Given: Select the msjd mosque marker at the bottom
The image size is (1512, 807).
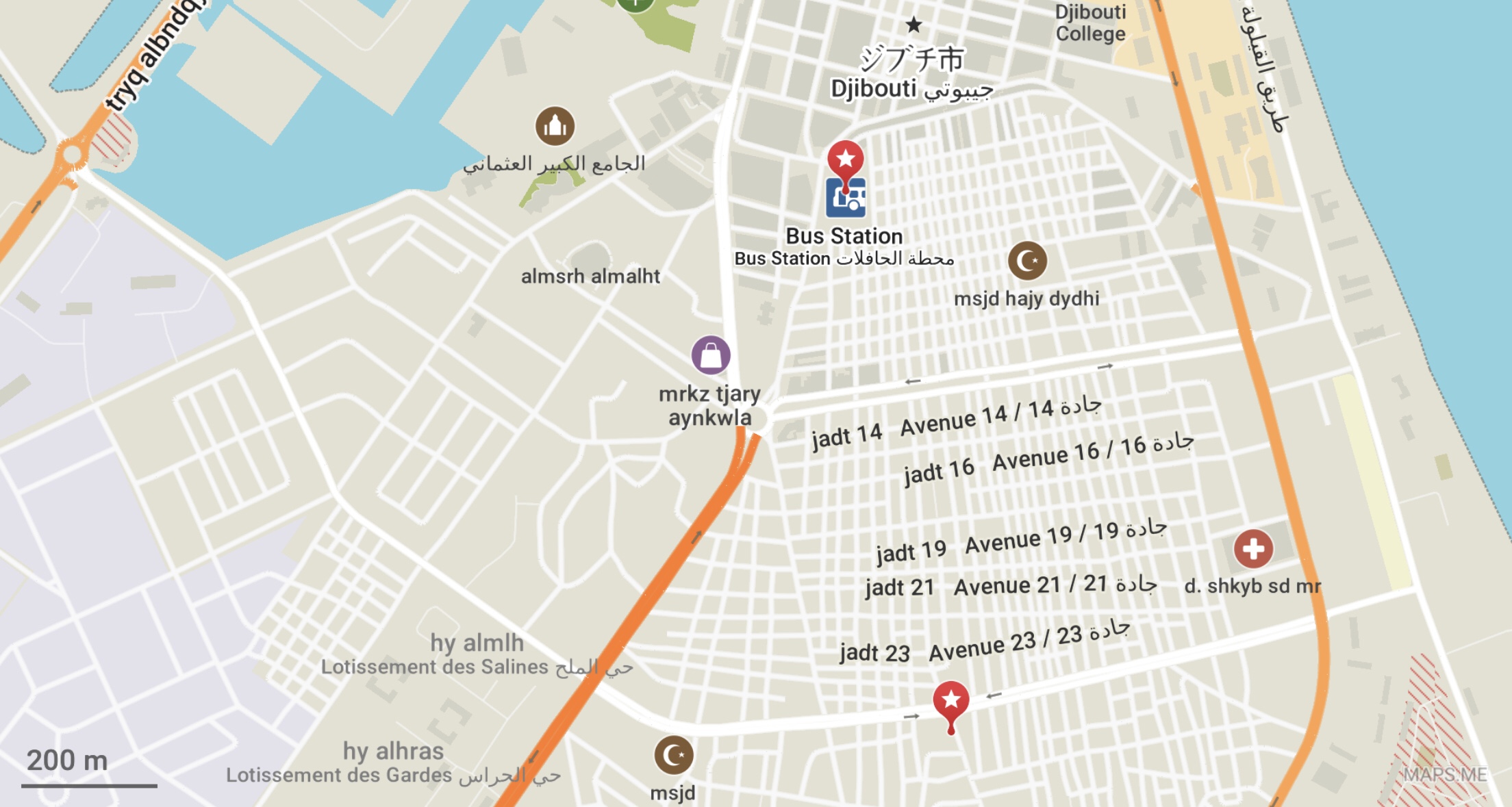Looking at the screenshot, I should point(674,755).
